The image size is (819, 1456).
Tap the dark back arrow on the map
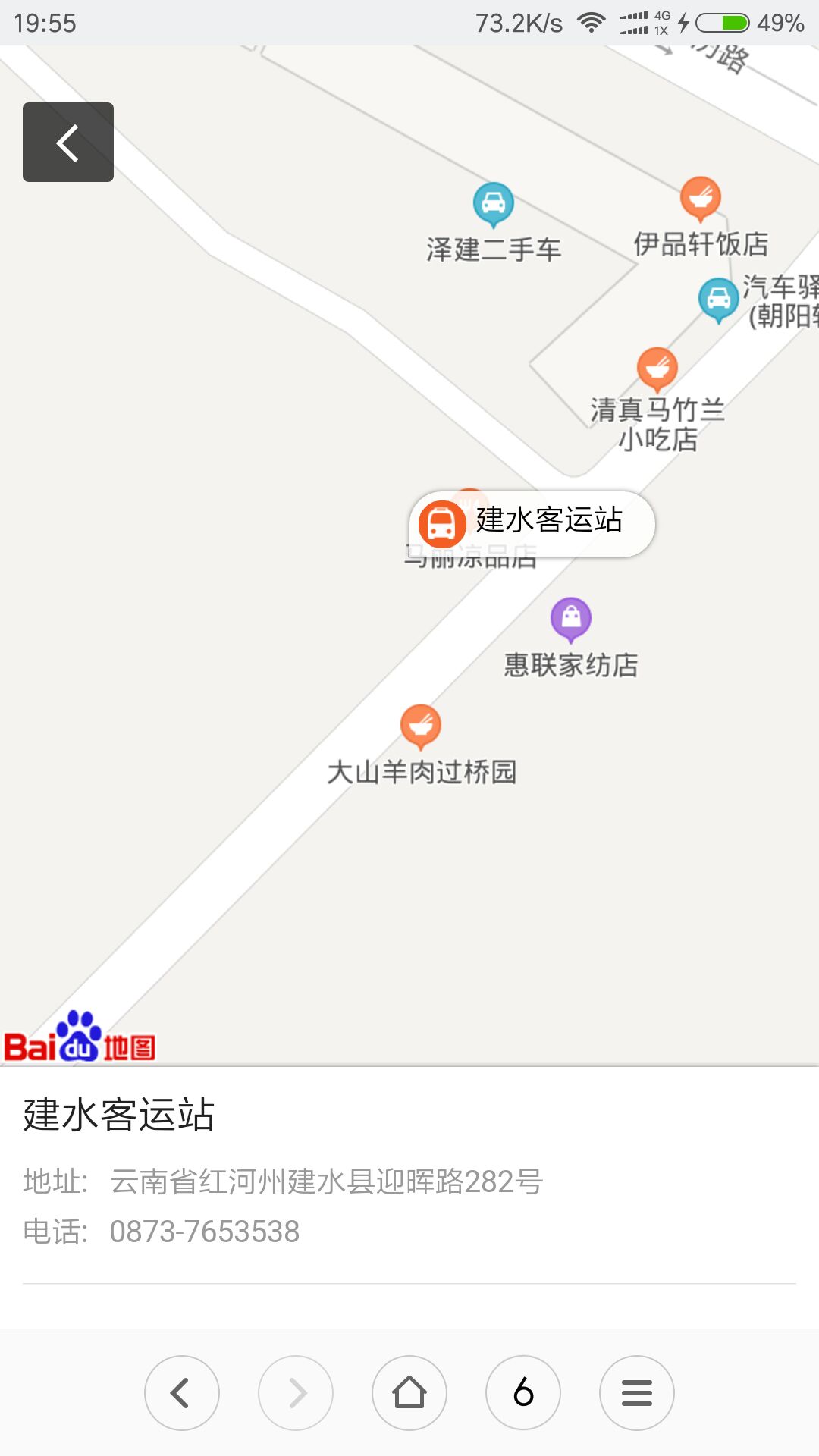pyautogui.click(x=68, y=142)
